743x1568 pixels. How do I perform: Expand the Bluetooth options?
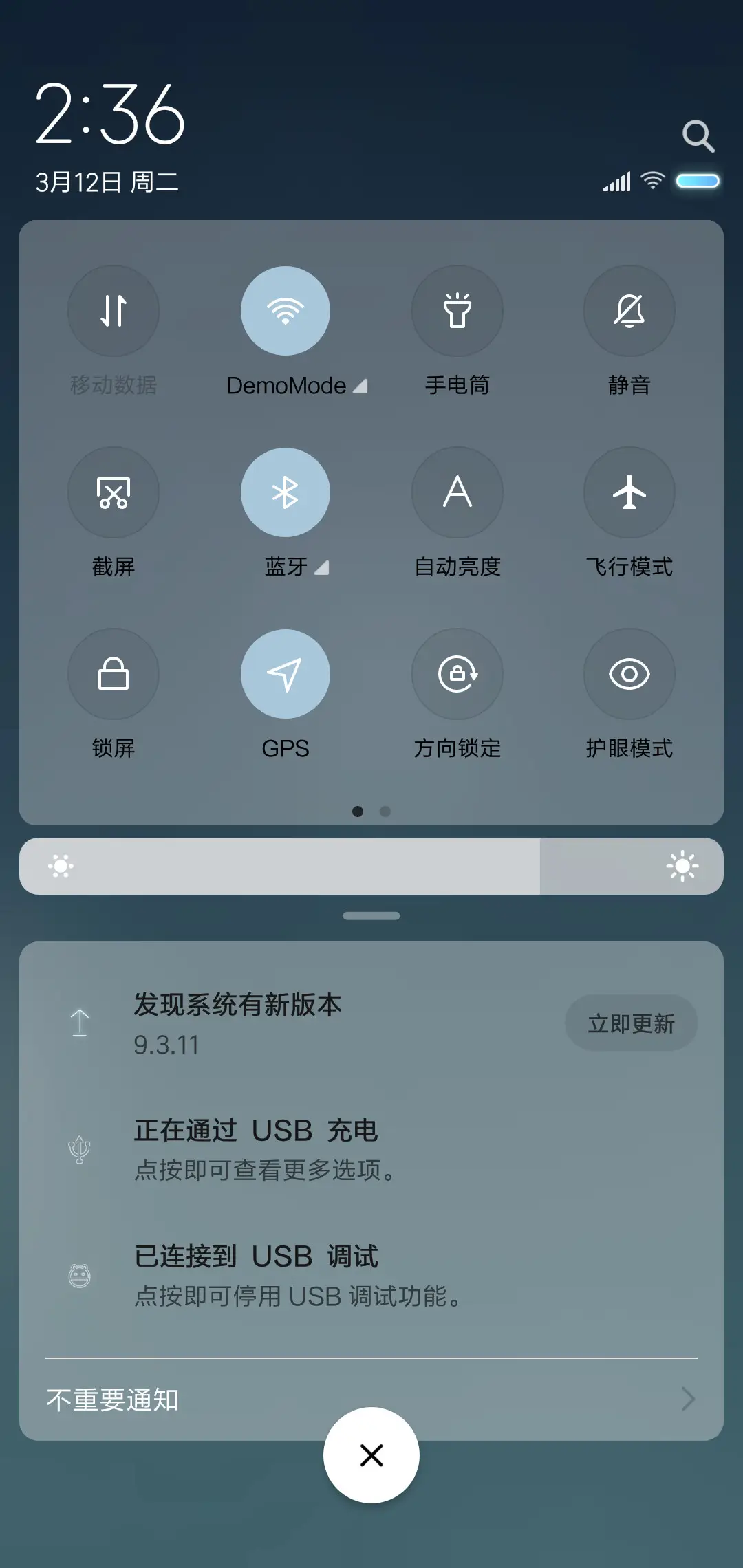pos(321,568)
